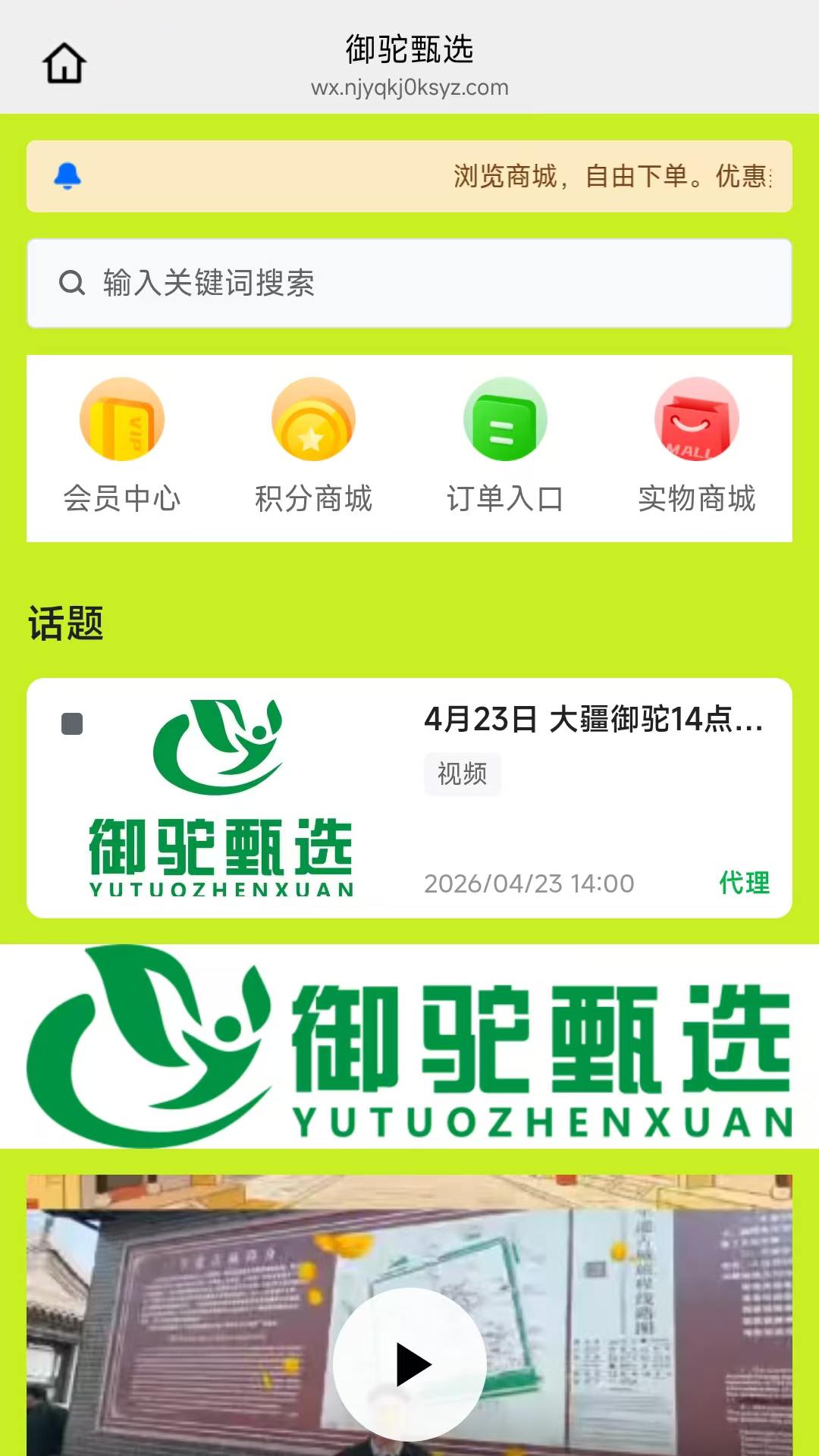819x1456 pixels.
Task: Go to the home page icon
Action: (x=64, y=63)
